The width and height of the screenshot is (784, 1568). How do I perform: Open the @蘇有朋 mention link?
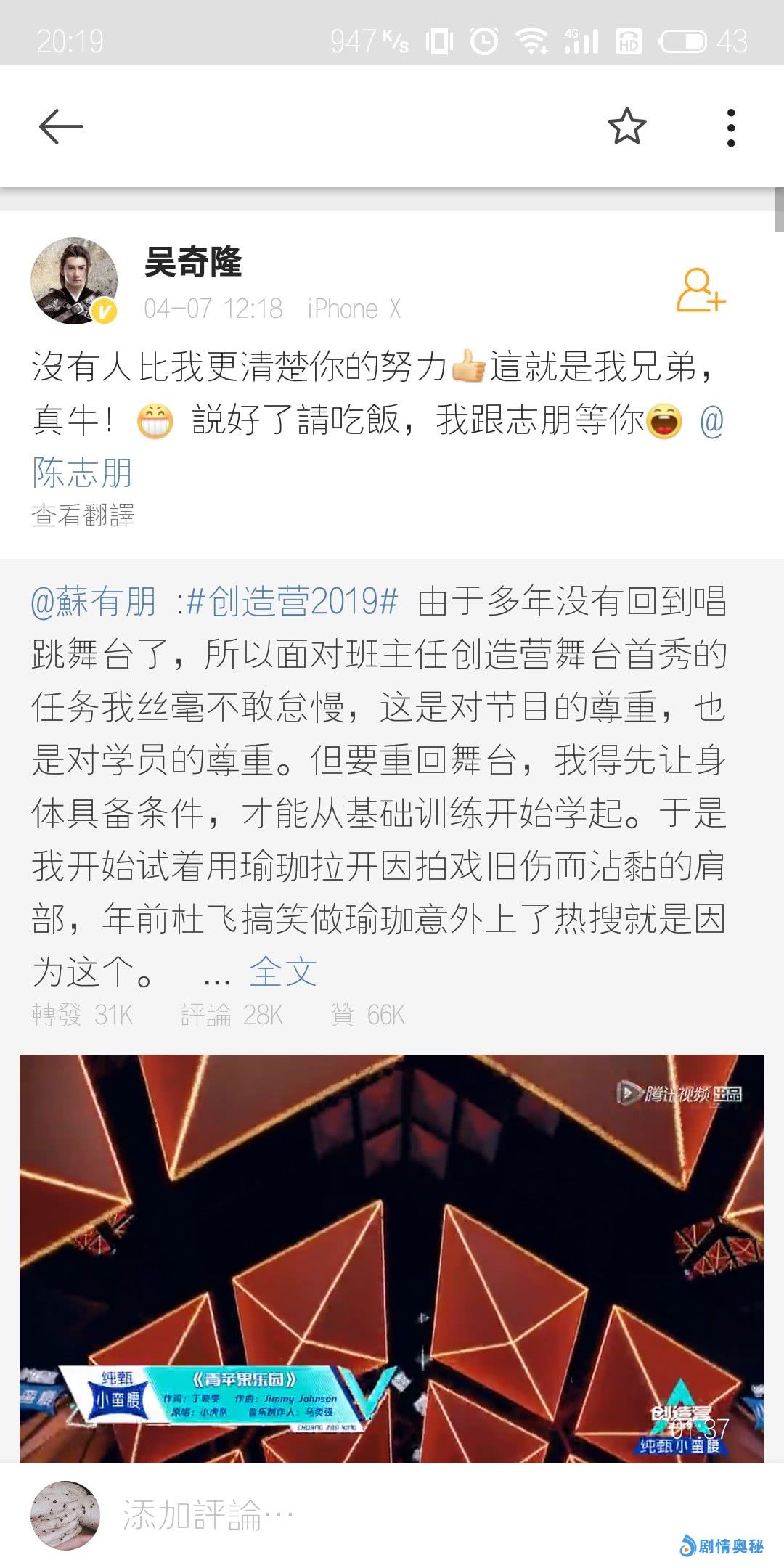point(94,602)
